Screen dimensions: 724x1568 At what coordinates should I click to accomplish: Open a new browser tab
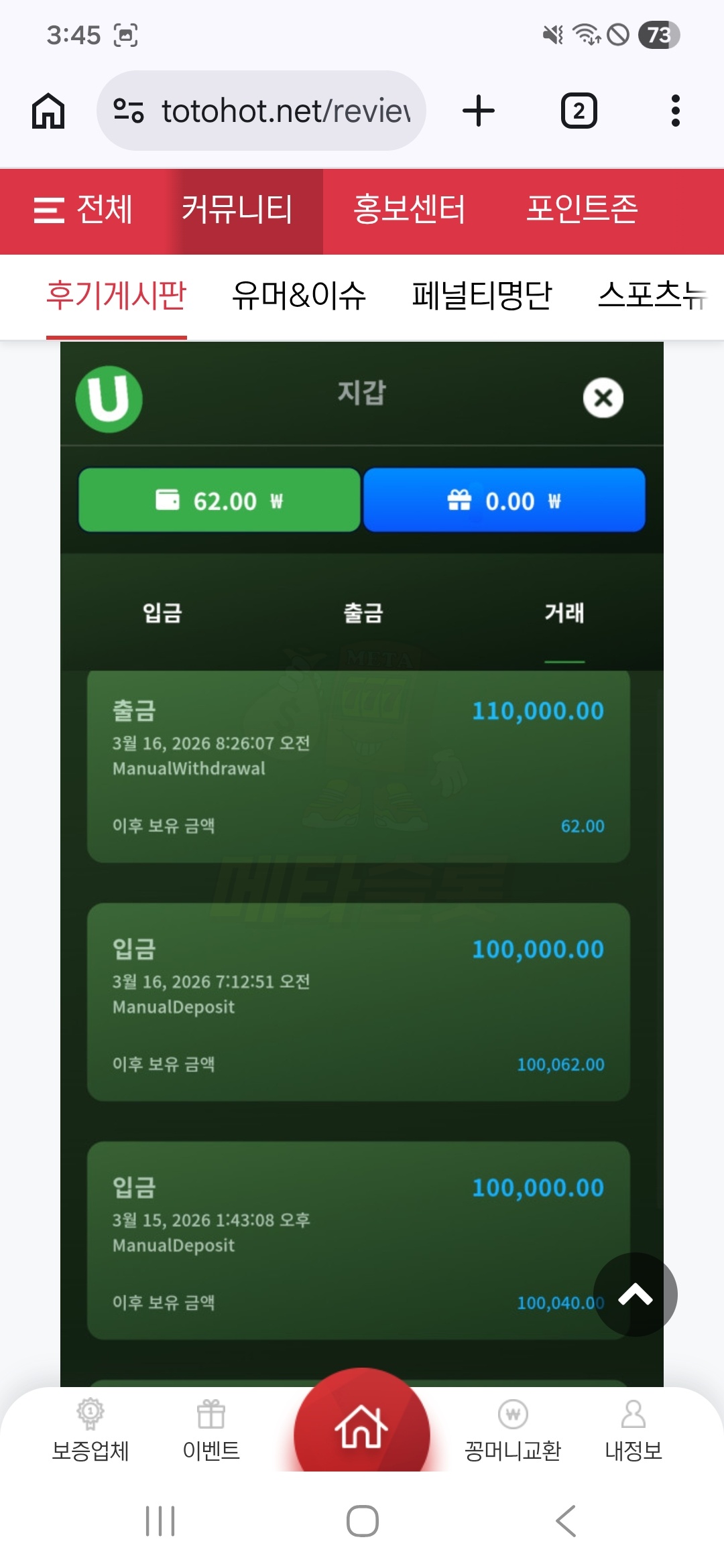(x=479, y=111)
